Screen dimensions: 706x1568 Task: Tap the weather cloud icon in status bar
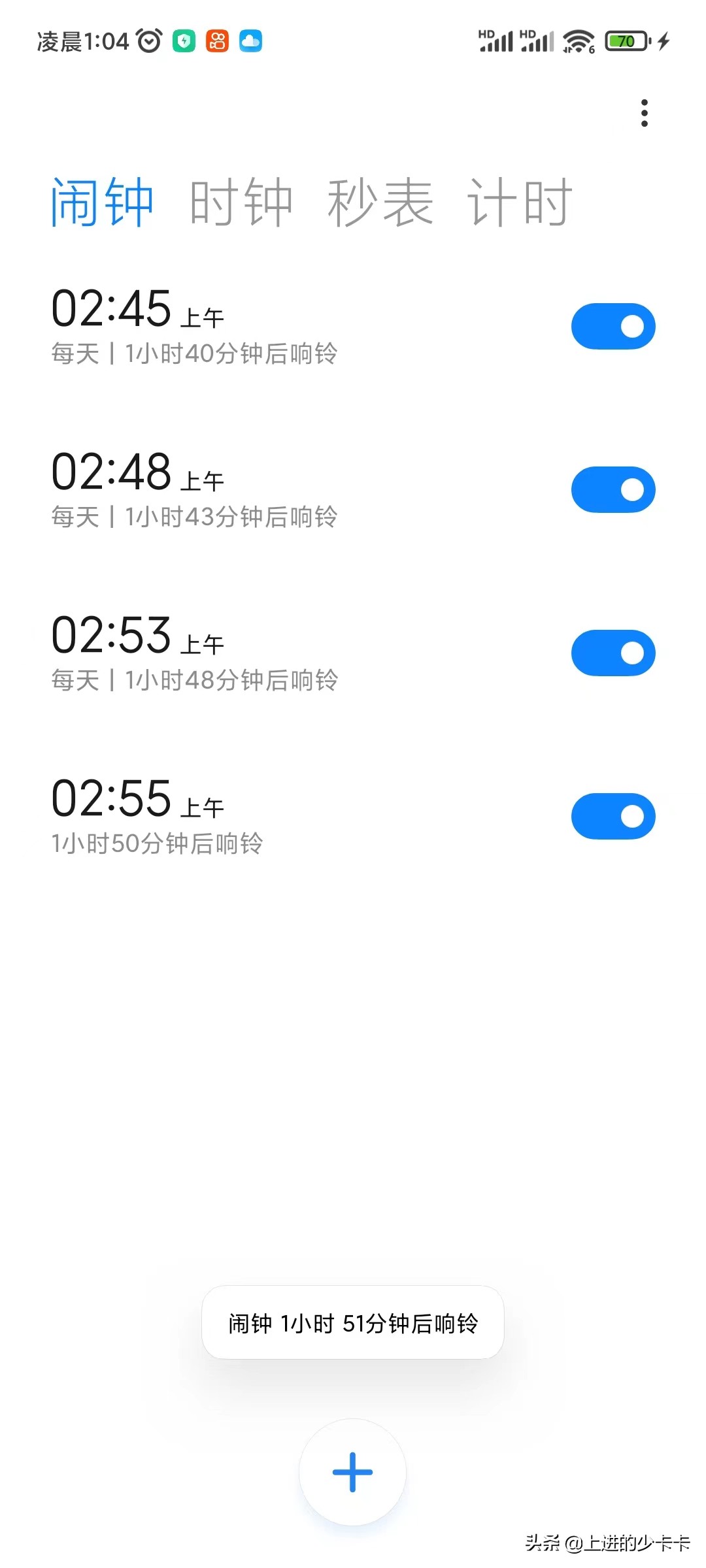tap(250, 41)
